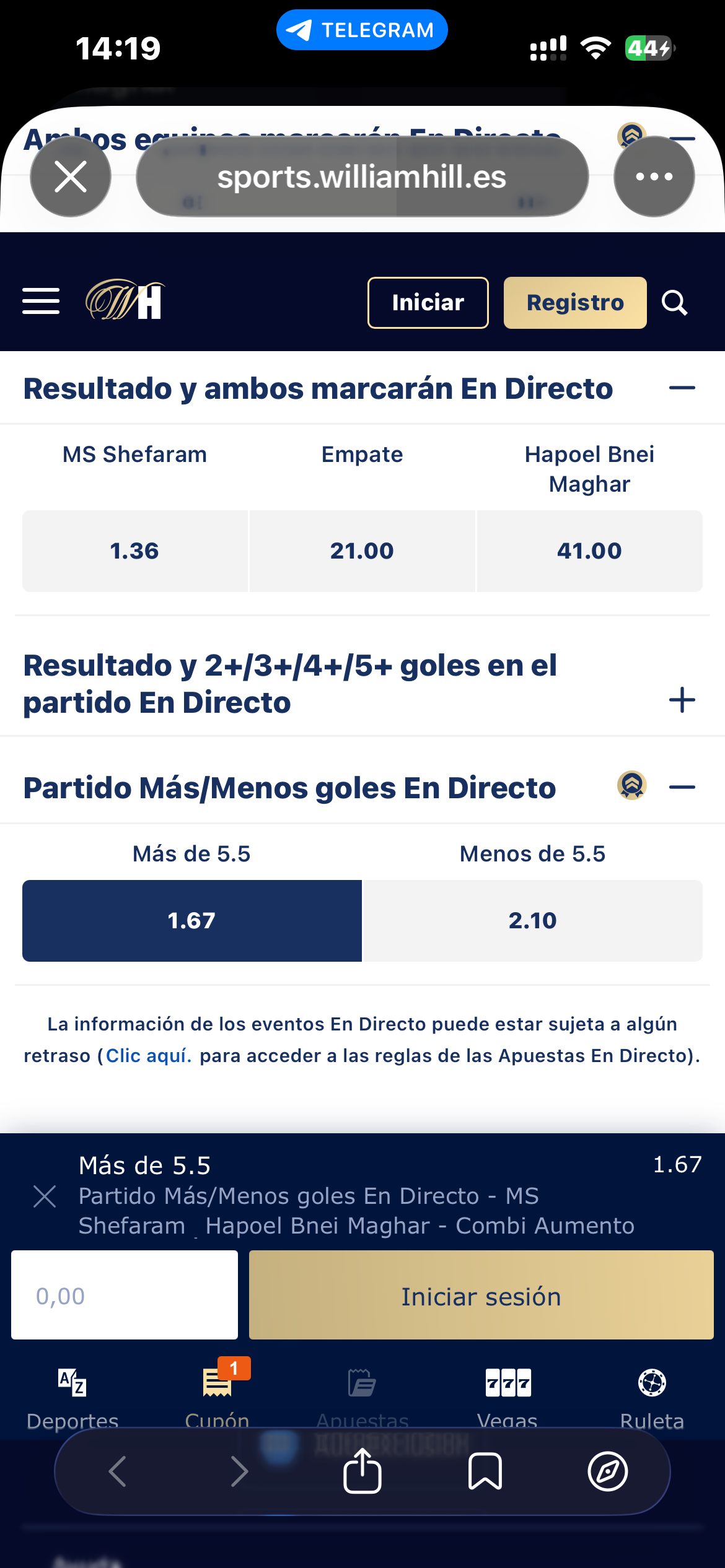
Task: Select MS Shefaram at odds 1.36
Action: tap(135, 551)
